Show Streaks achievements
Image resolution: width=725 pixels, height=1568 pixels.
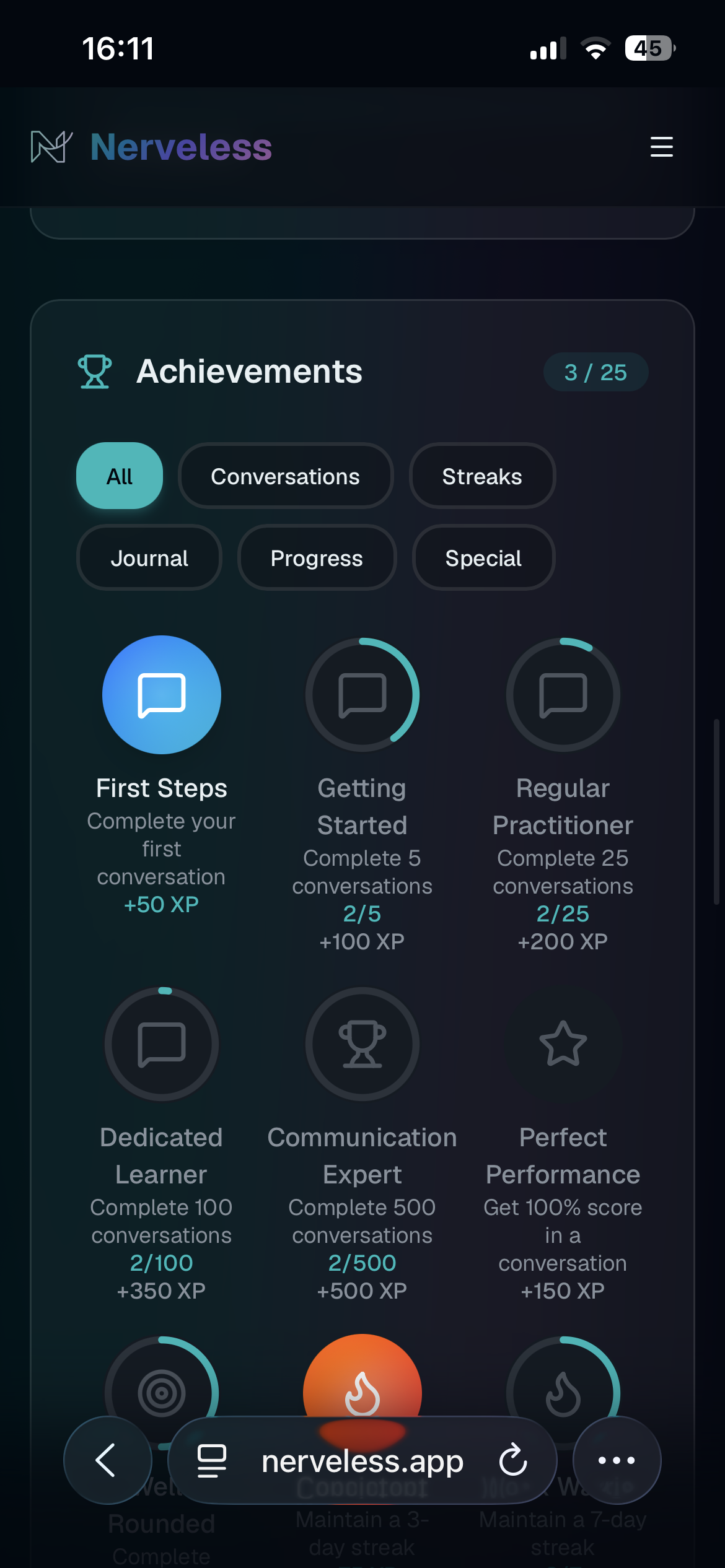[482, 476]
